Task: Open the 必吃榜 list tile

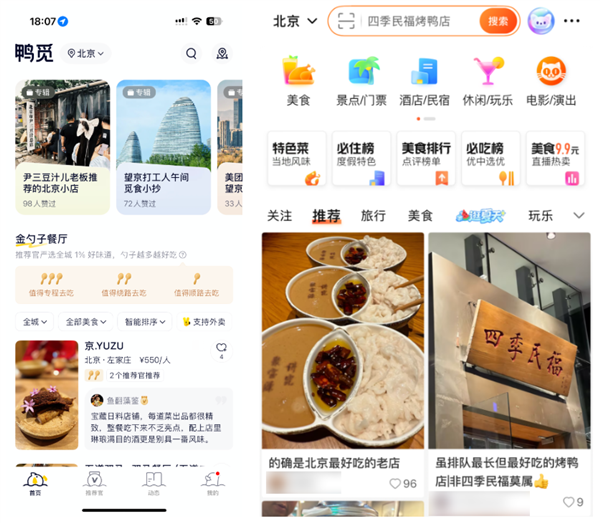Action: [x=490, y=158]
